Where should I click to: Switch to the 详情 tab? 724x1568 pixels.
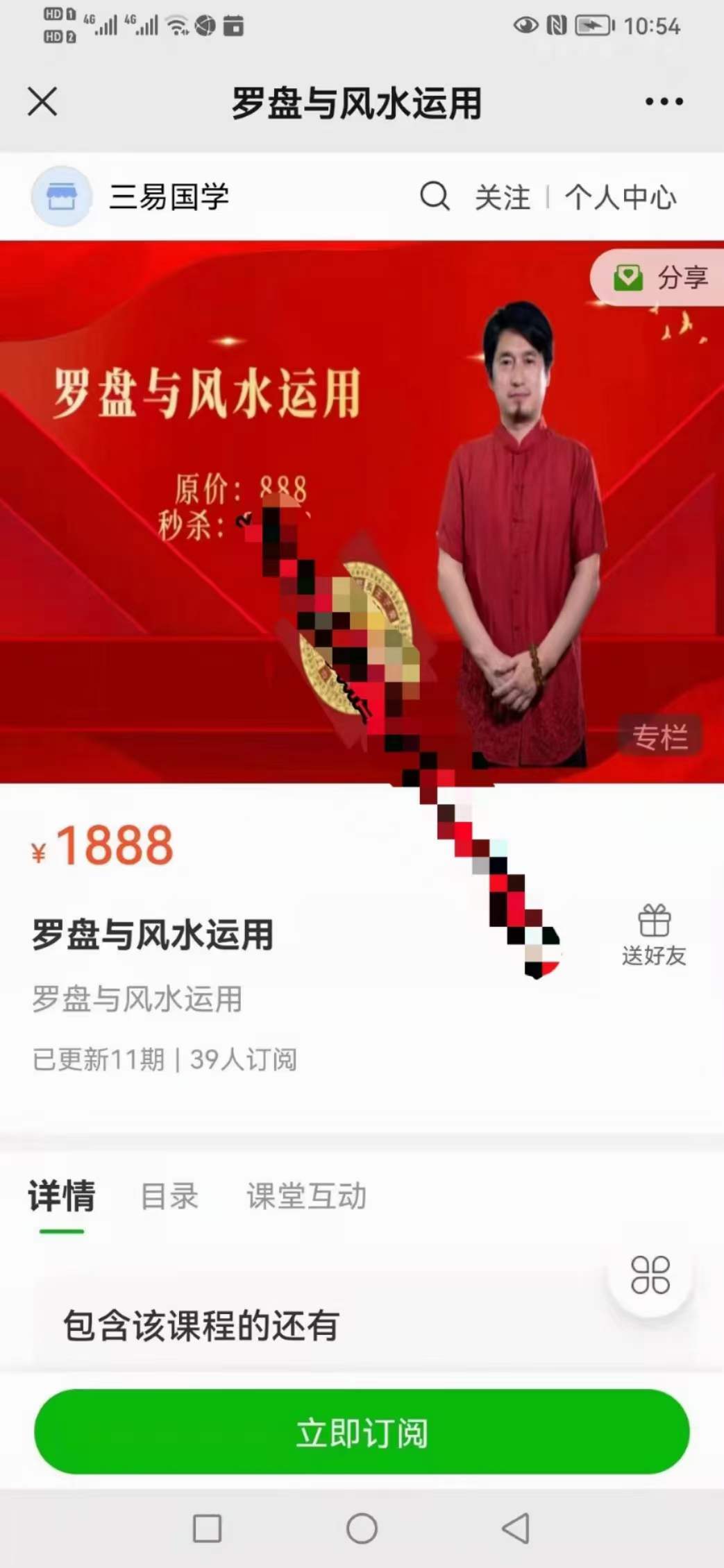tap(62, 1197)
